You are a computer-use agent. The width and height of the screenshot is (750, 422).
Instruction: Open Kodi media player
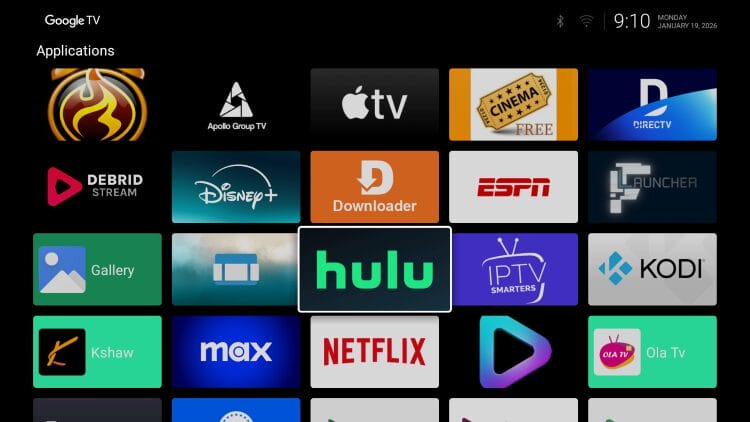(x=652, y=269)
